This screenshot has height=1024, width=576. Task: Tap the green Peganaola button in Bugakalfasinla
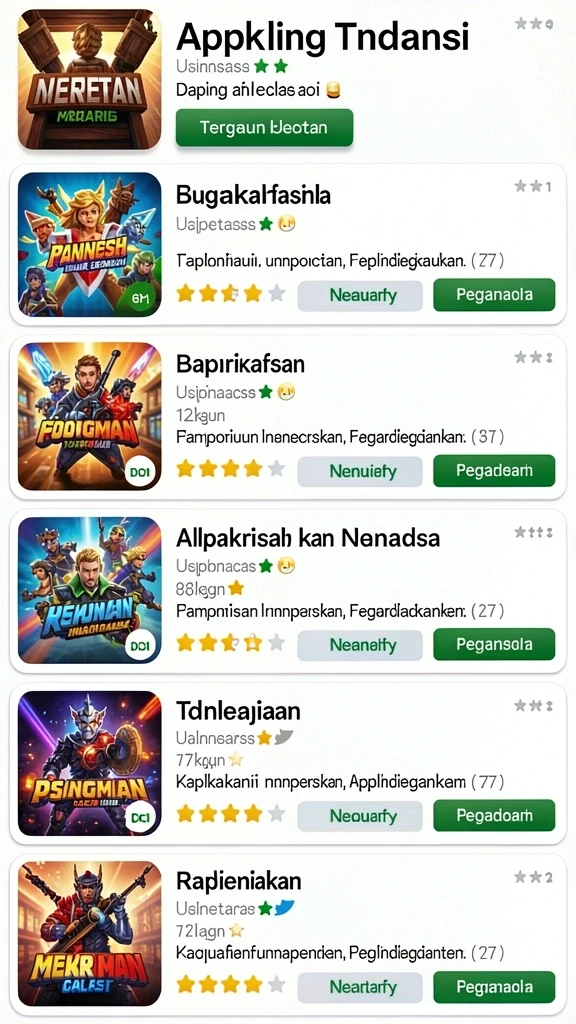click(x=494, y=295)
